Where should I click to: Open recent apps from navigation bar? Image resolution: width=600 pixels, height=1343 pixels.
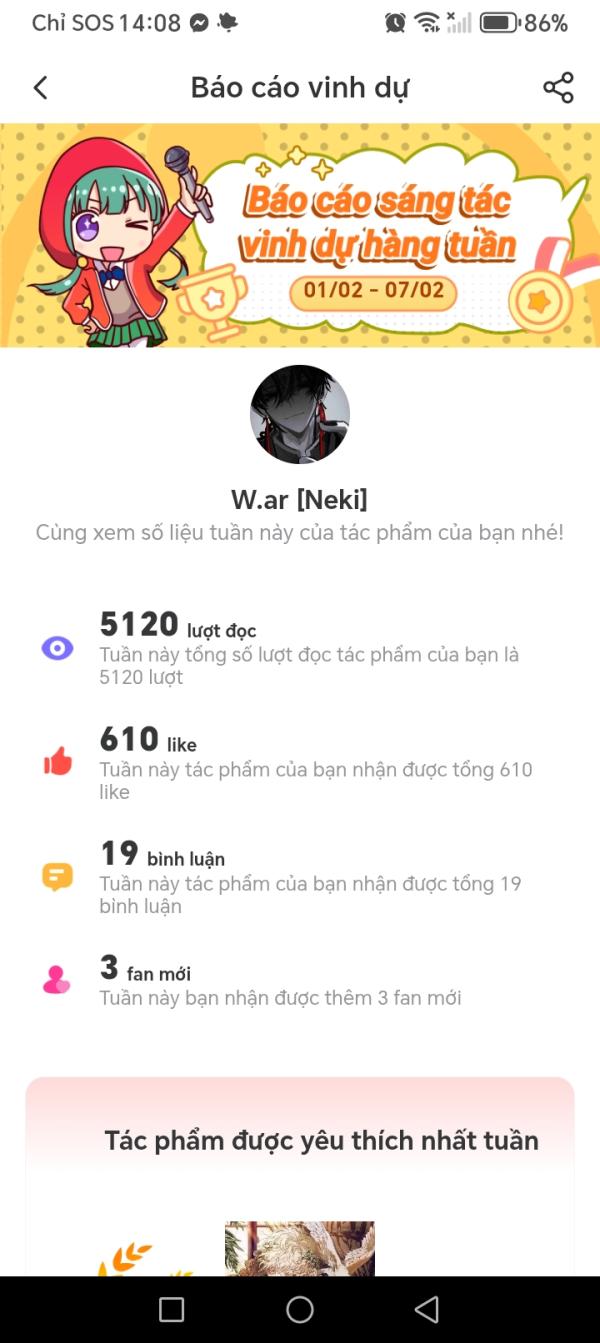(x=172, y=1309)
